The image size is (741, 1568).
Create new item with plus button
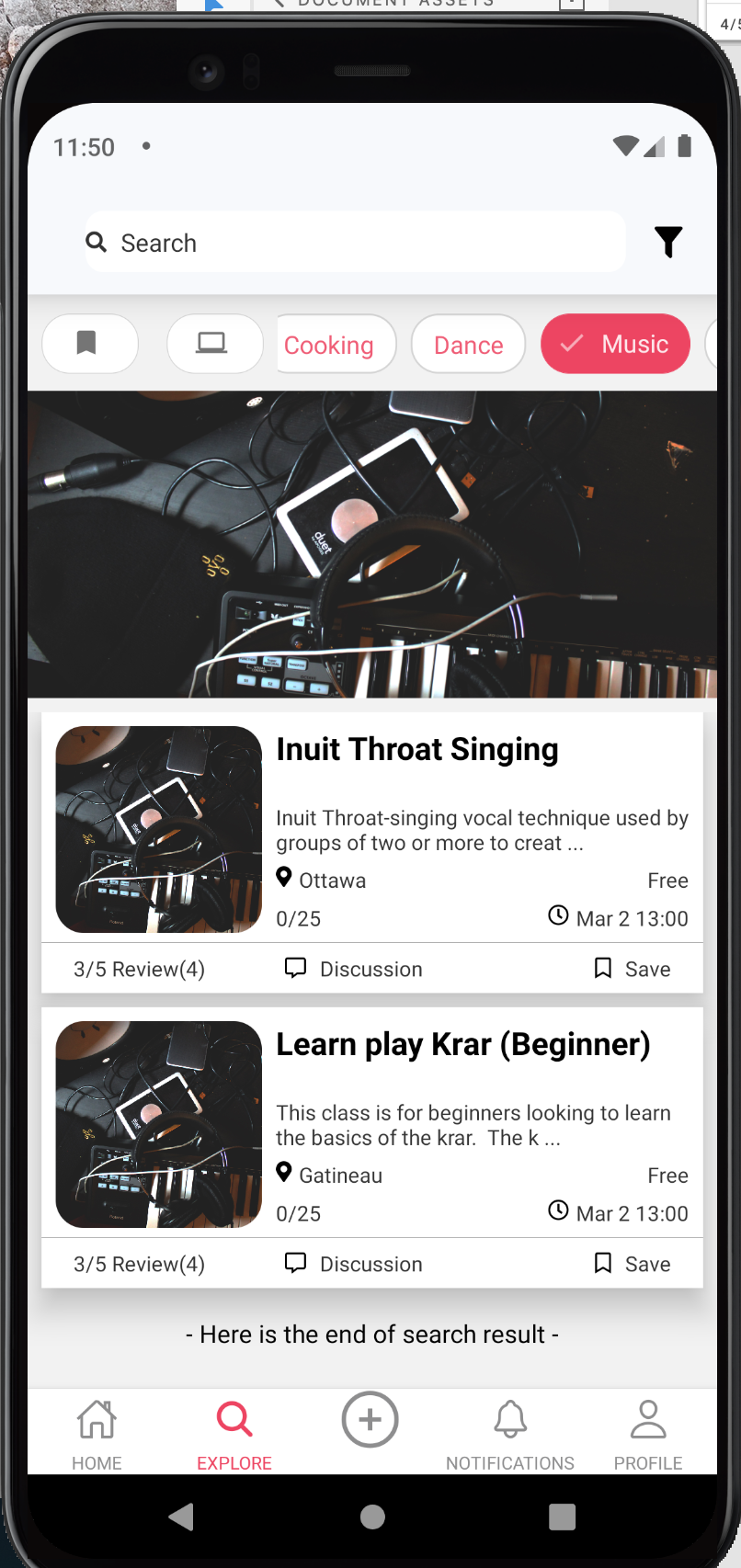coord(370,1420)
